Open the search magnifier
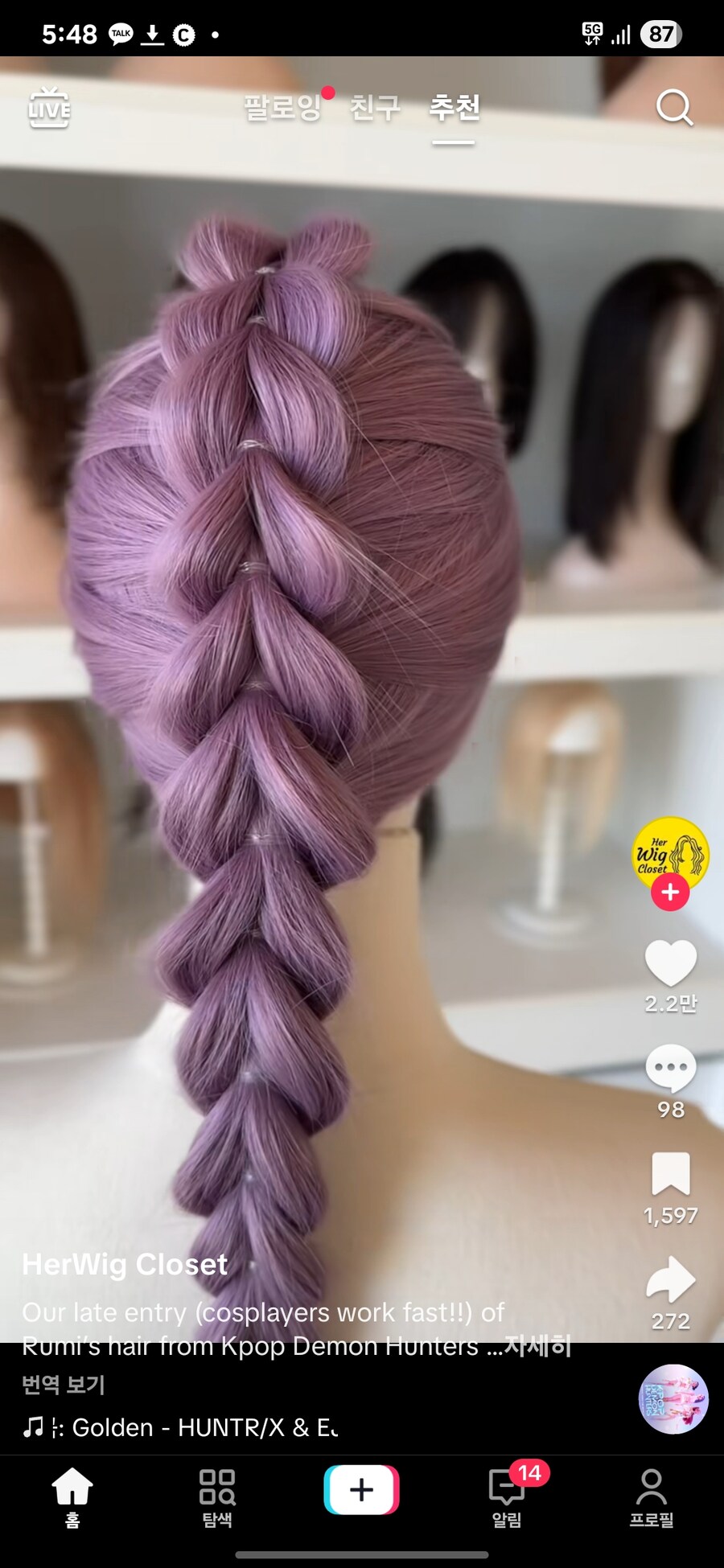Image resolution: width=724 pixels, height=1568 pixels. pos(673,107)
